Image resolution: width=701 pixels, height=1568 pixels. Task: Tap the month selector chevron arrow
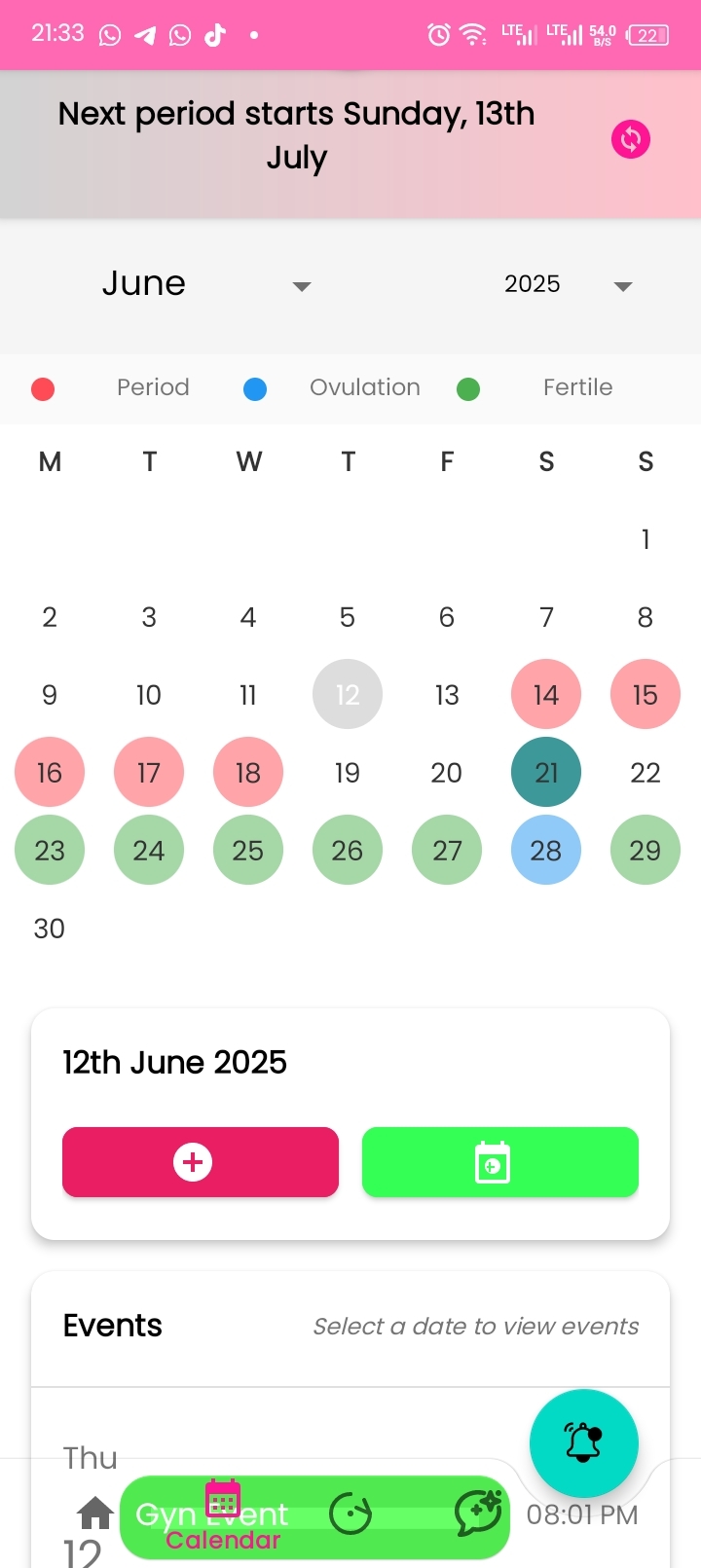coord(301,287)
